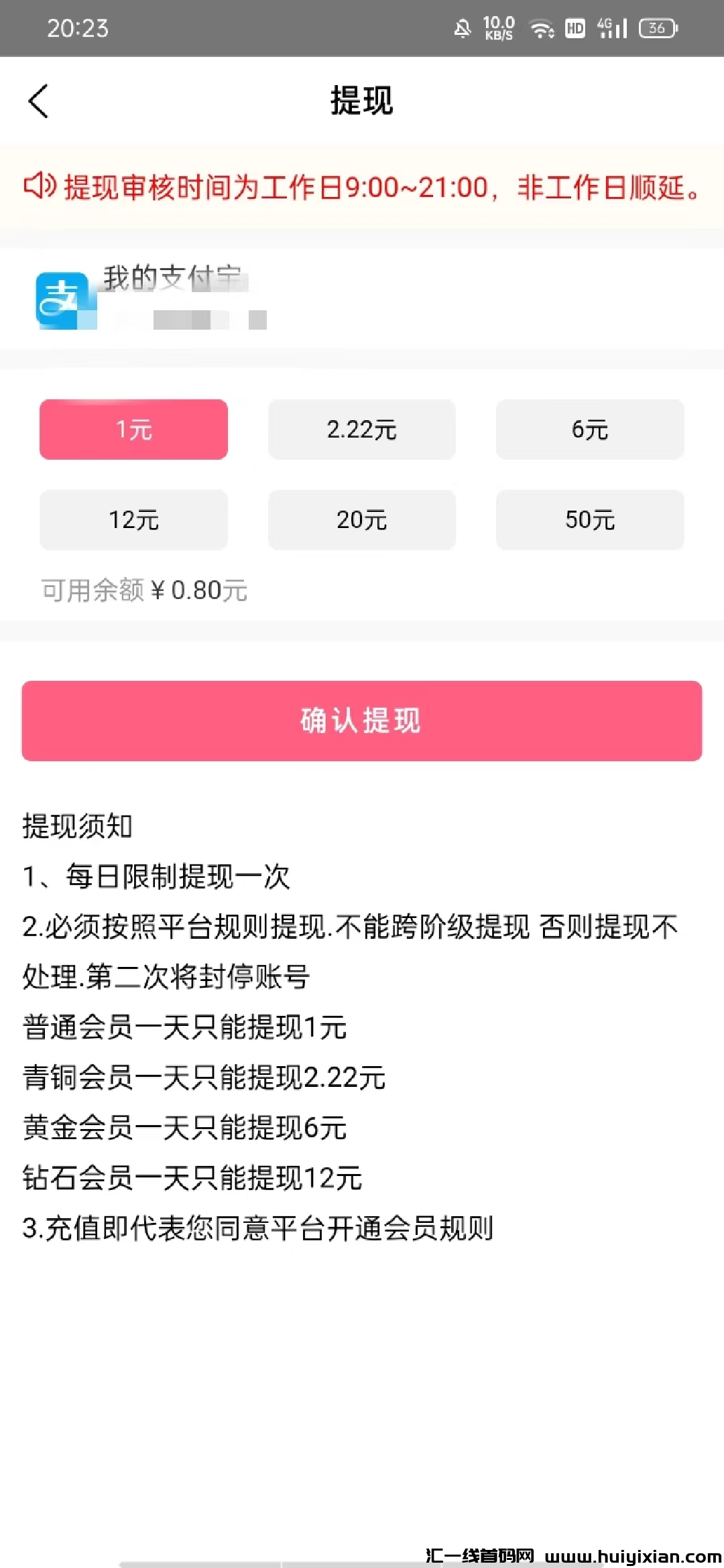The width and height of the screenshot is (724, 1568).
Task: Pick the 6元 withdrawal option
Action: click(590, 430)
